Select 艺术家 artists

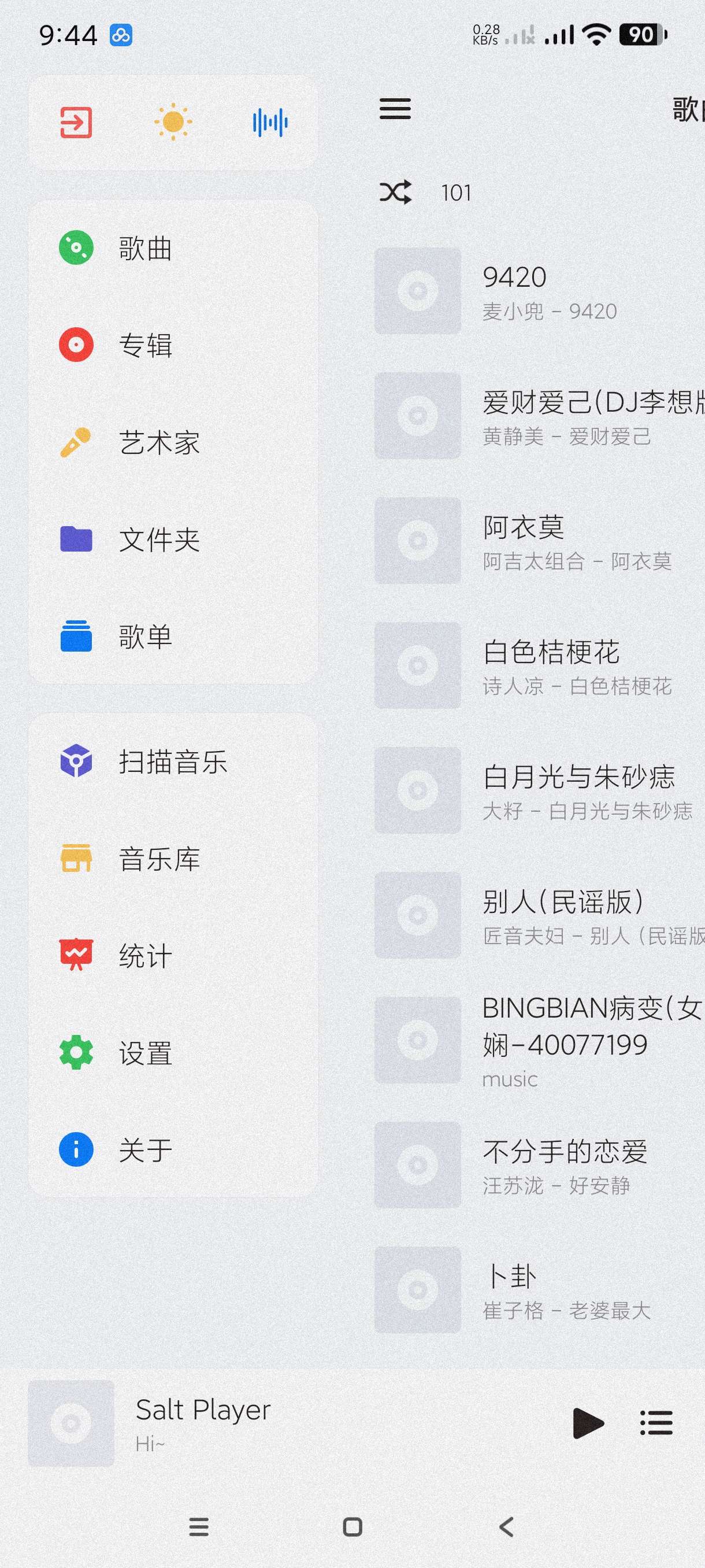click(158, 442)
